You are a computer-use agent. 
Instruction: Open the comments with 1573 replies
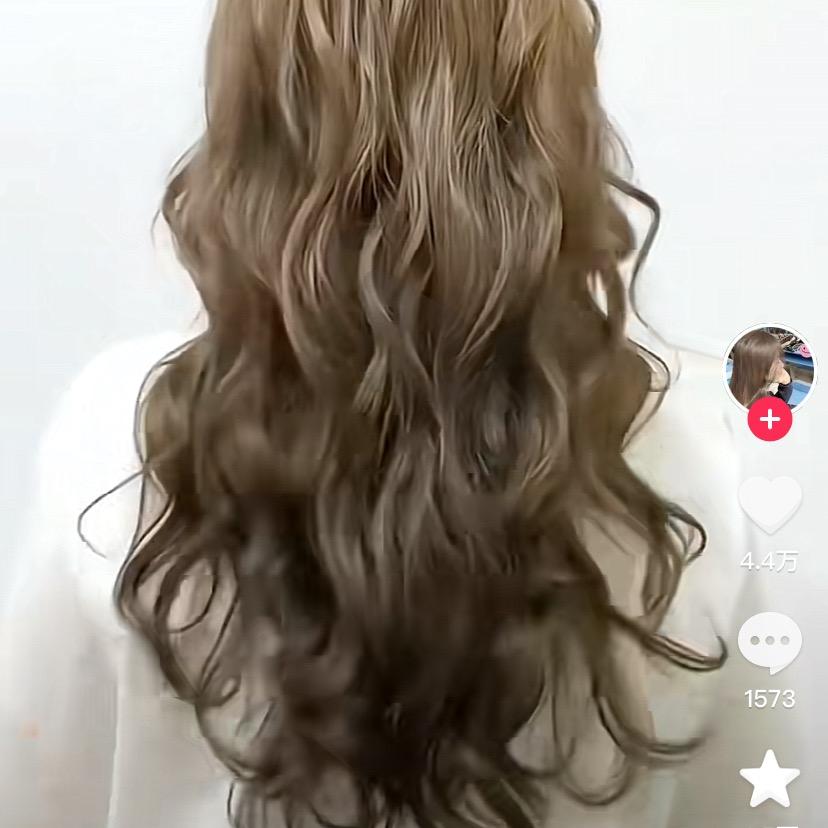(x=769, y=643)
